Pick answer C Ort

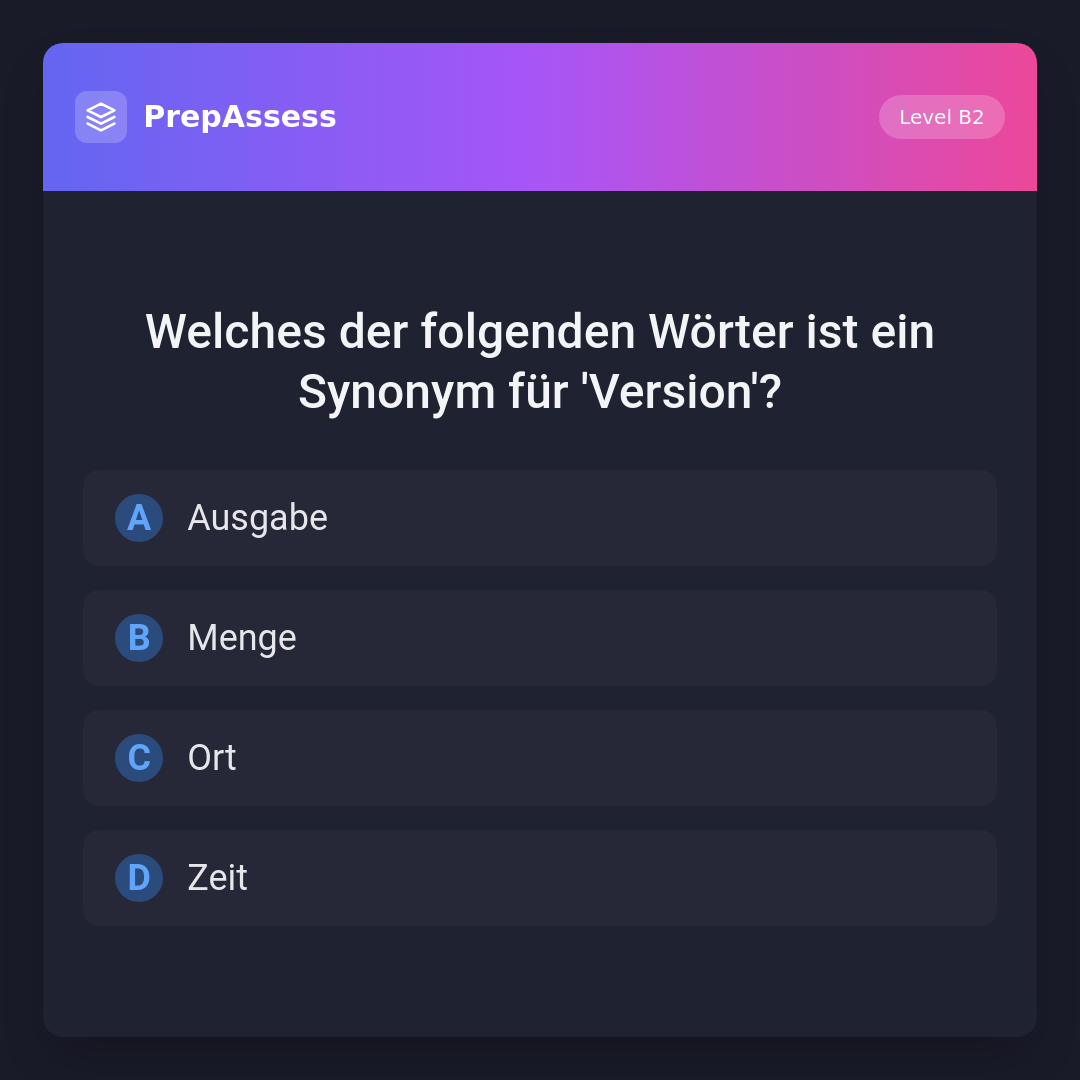540,758
